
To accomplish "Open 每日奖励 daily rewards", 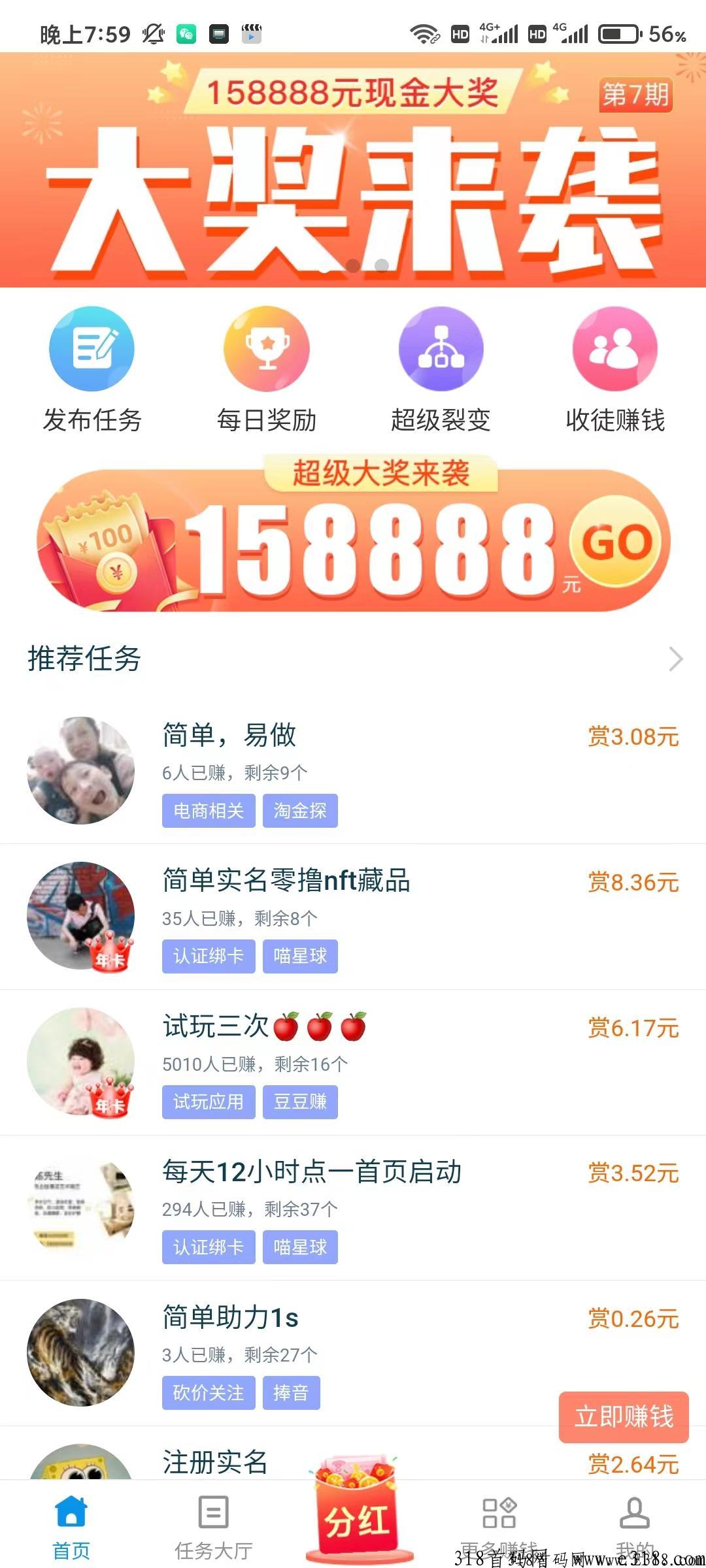I will (x=267, y=370).
